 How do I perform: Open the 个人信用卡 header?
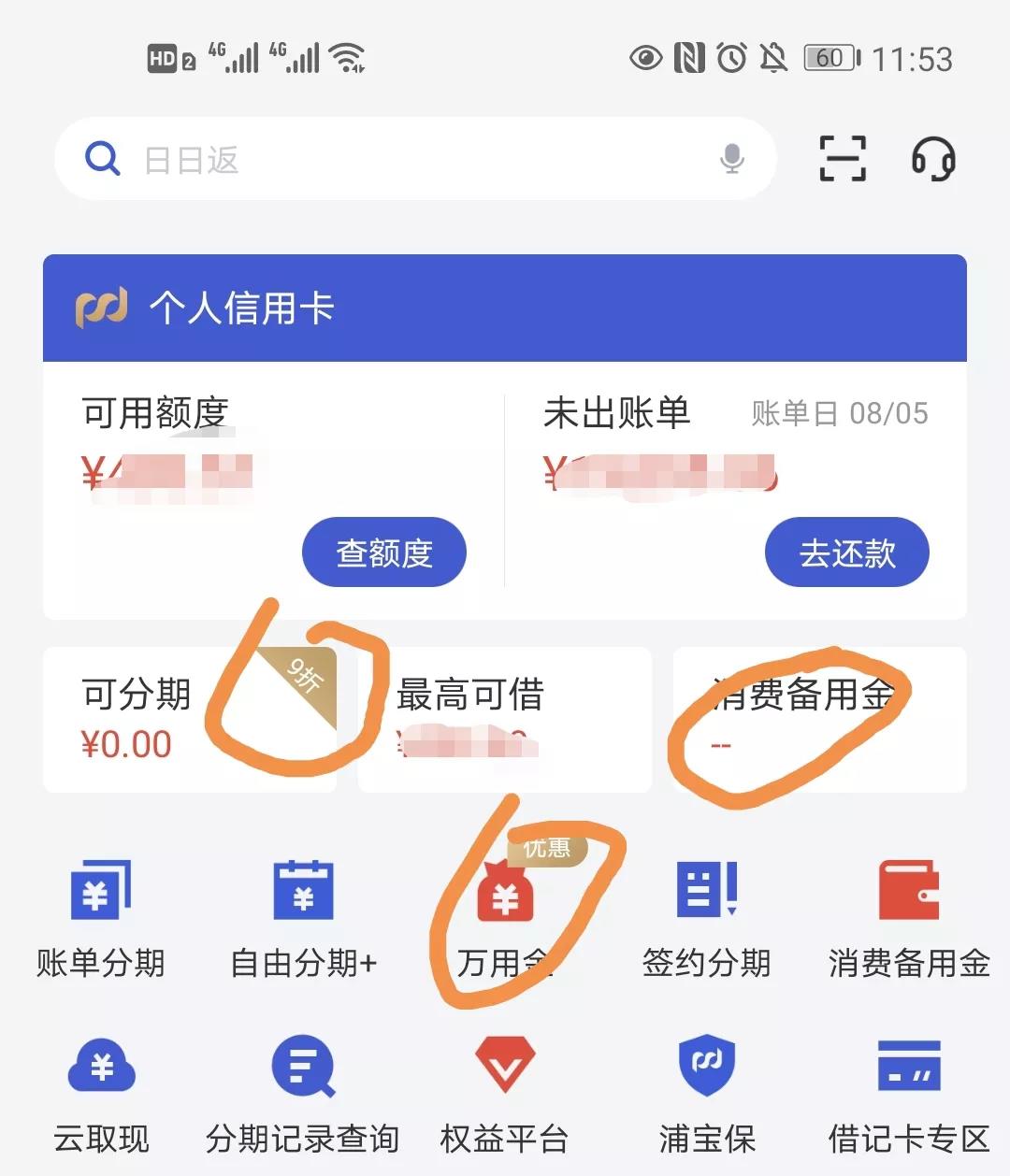click(x=505, y=308)
